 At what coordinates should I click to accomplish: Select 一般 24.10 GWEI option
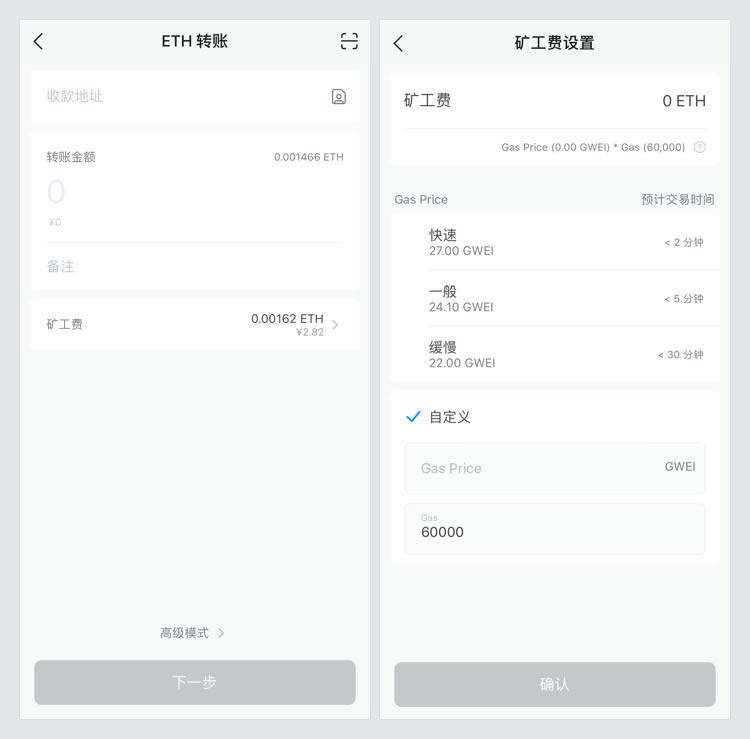pyautogui.click(x=555, y=298)
